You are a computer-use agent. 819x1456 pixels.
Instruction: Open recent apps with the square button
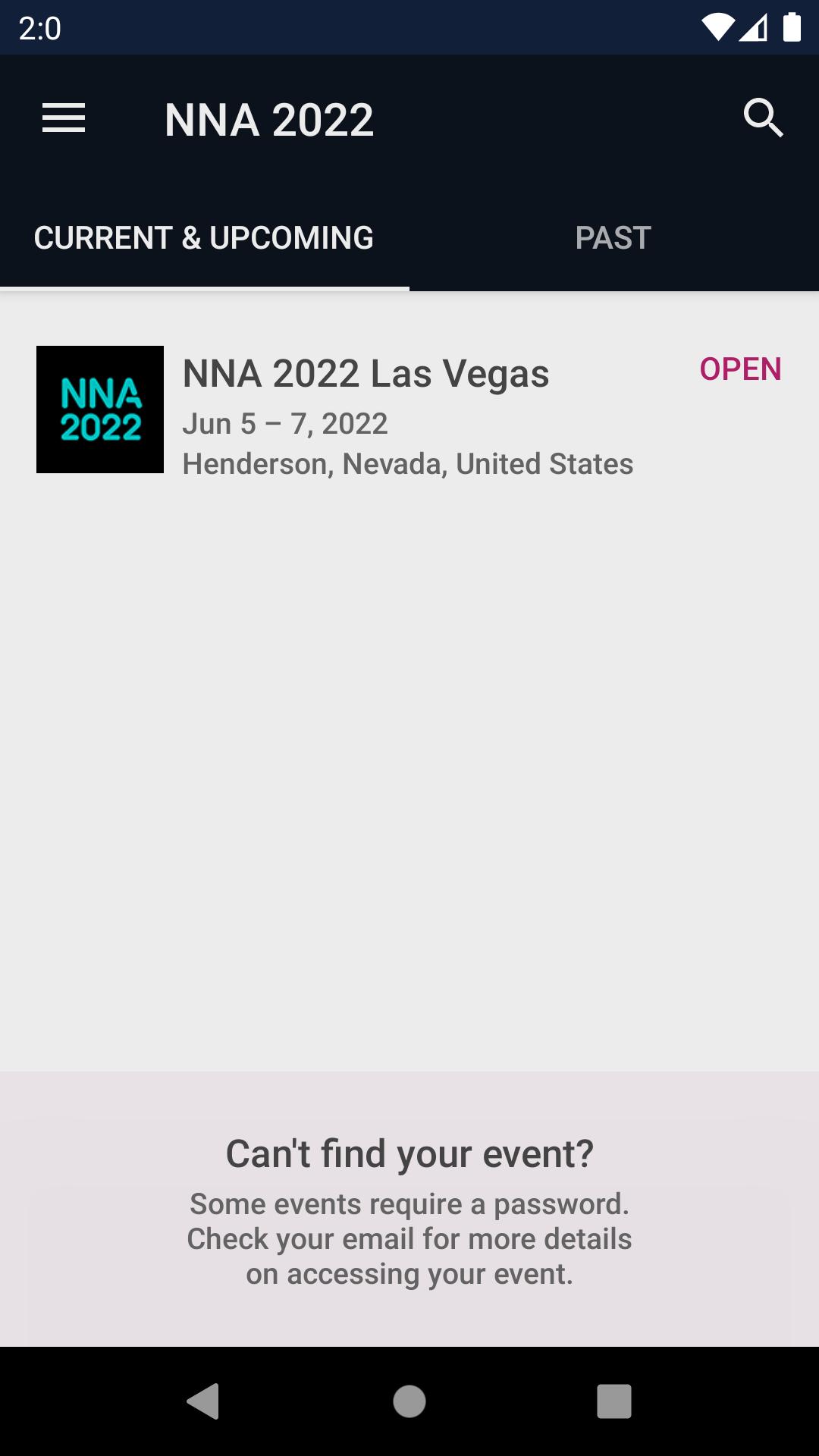coord(613,1401)
